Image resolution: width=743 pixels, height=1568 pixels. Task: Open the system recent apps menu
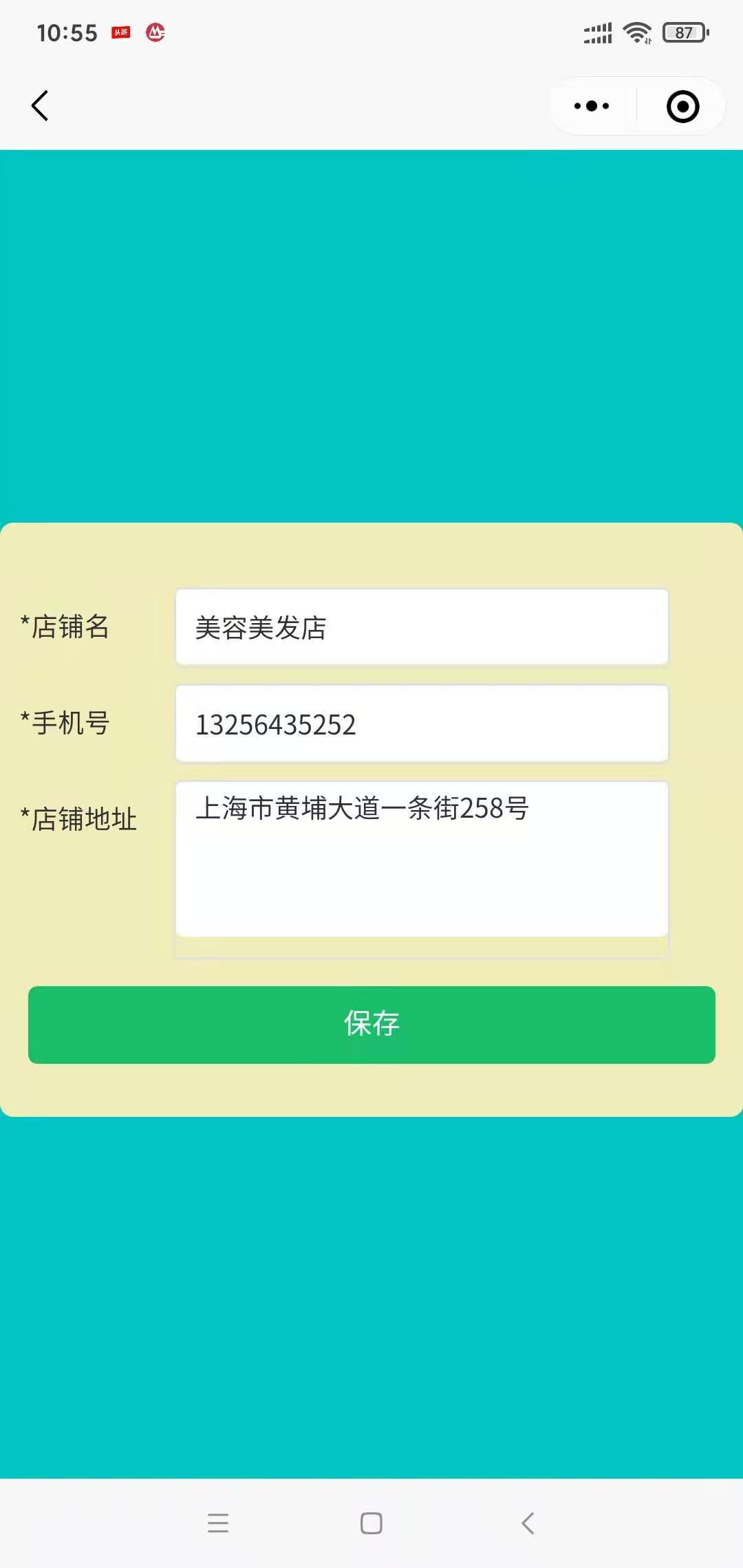pyautogui.click(x=218, y=1523)
